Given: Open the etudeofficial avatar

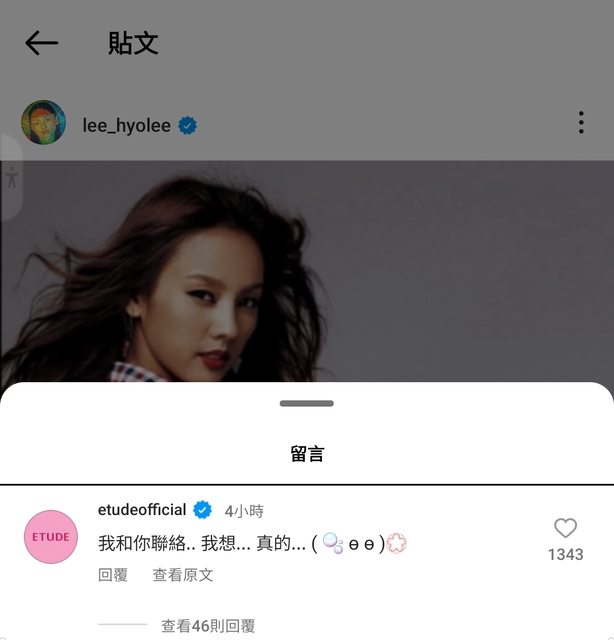Looking at the screenshot, I should [51, 537].
